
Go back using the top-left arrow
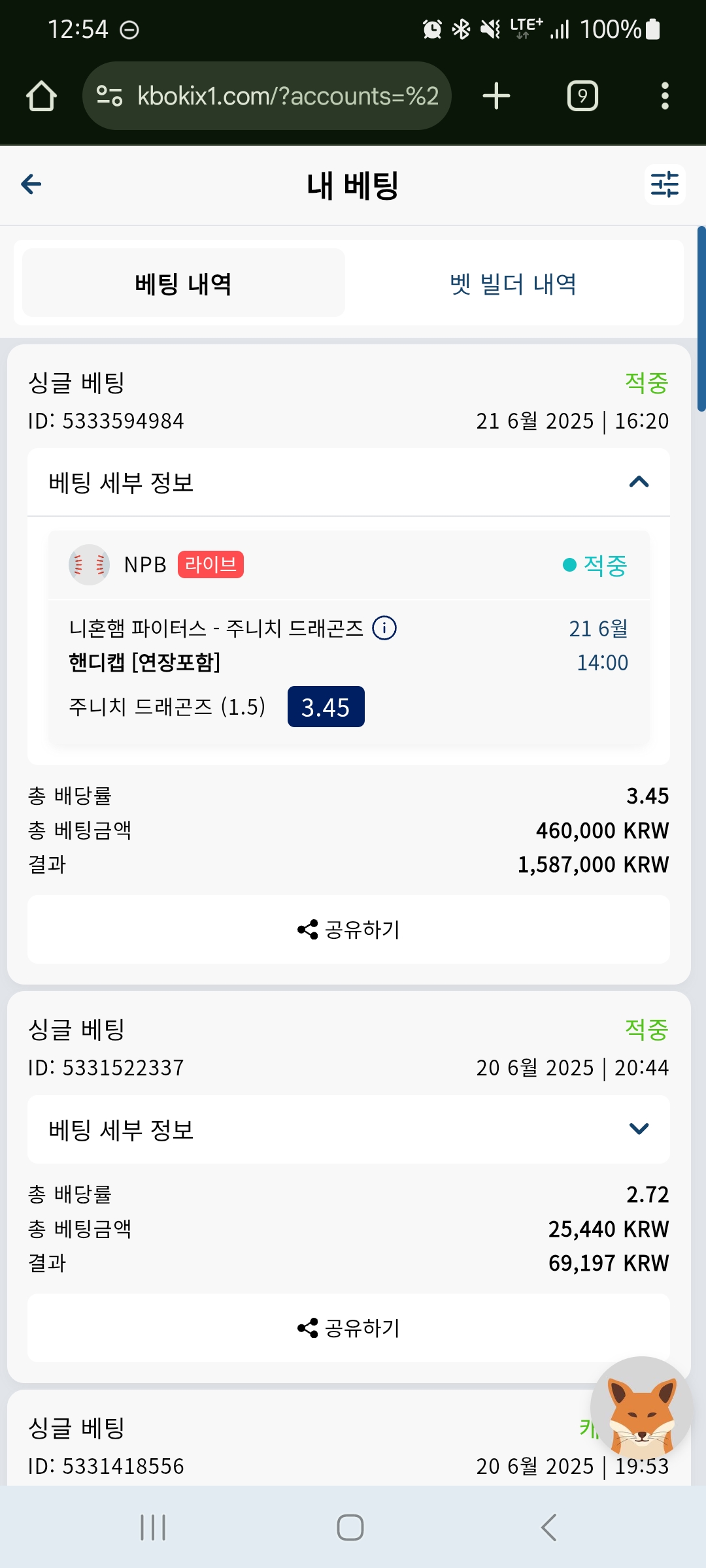point(31,184)
